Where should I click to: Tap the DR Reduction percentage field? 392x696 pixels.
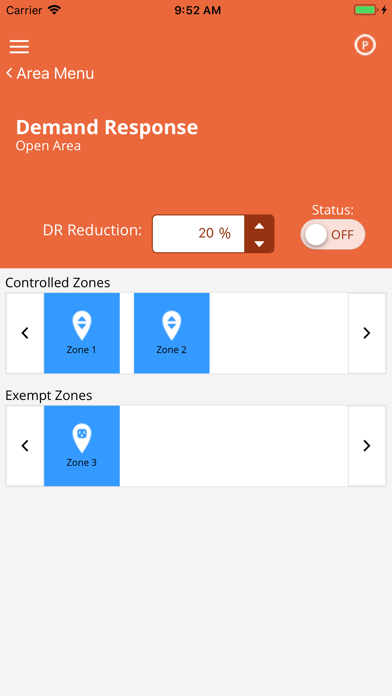198,234
